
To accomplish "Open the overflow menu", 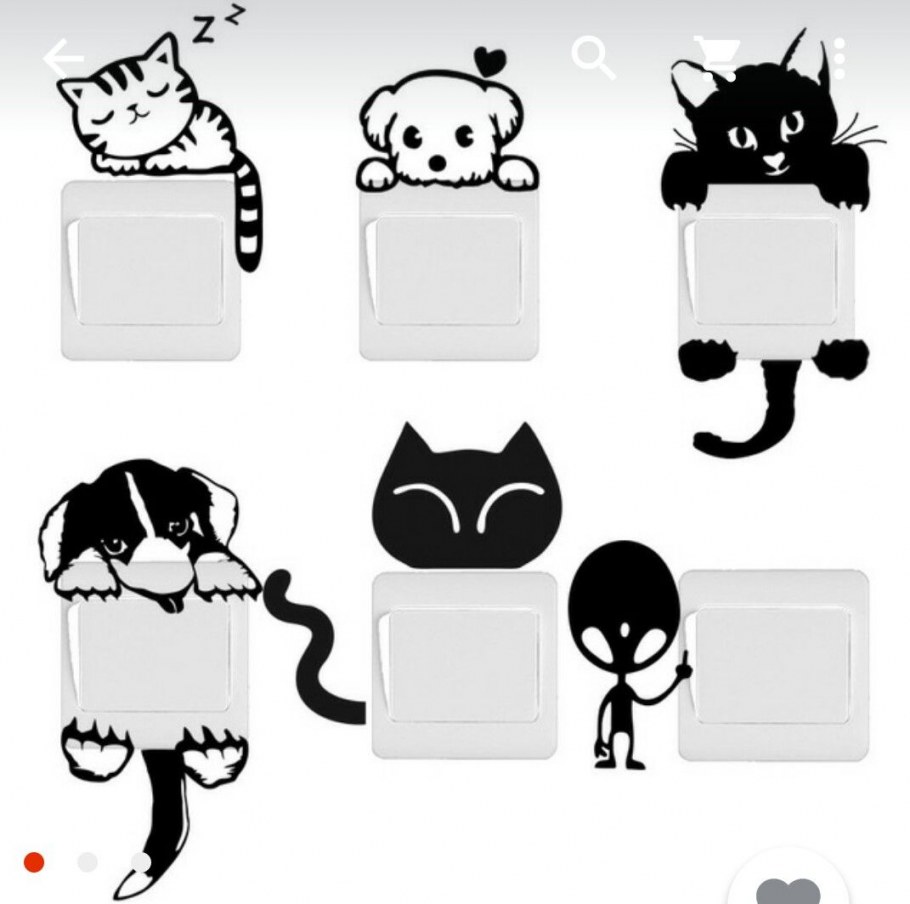I will 838,59.
